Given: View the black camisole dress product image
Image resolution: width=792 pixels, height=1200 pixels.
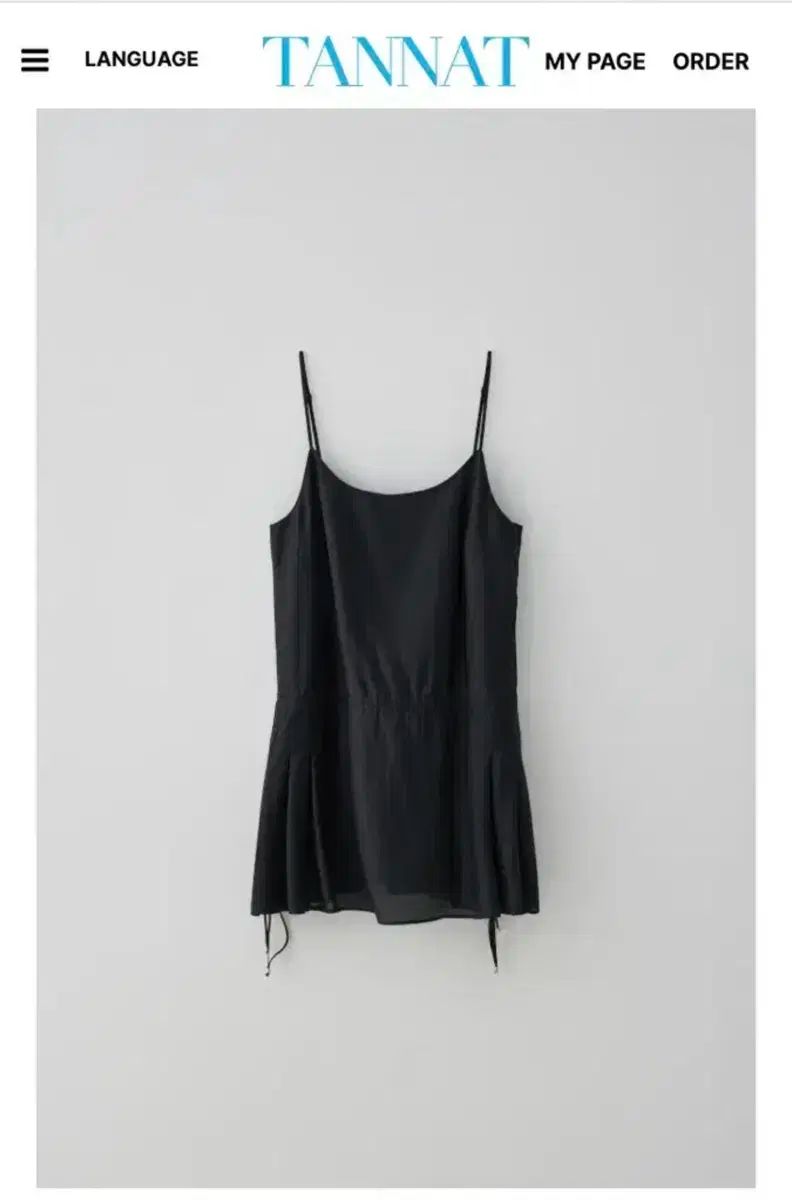Looking at the screenshot, I should pos(395,640).
